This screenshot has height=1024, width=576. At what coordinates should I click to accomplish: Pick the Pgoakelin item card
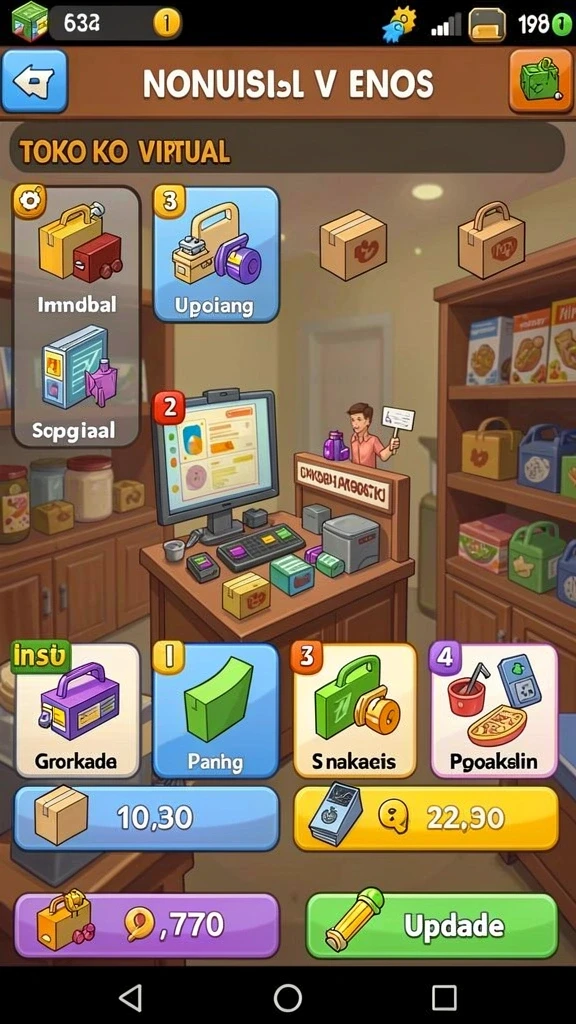[494, 711]
